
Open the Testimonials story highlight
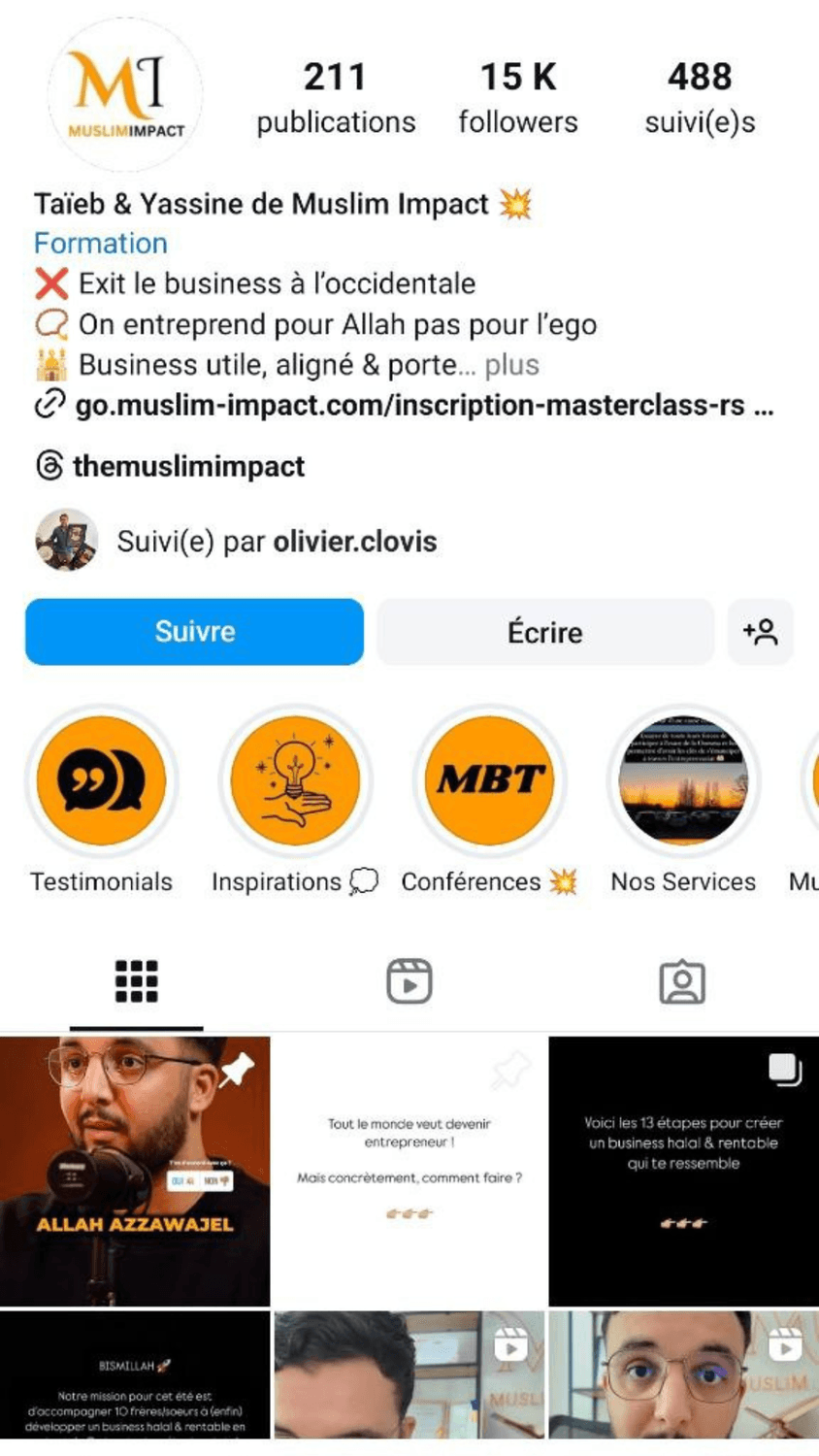coord(101,780)
